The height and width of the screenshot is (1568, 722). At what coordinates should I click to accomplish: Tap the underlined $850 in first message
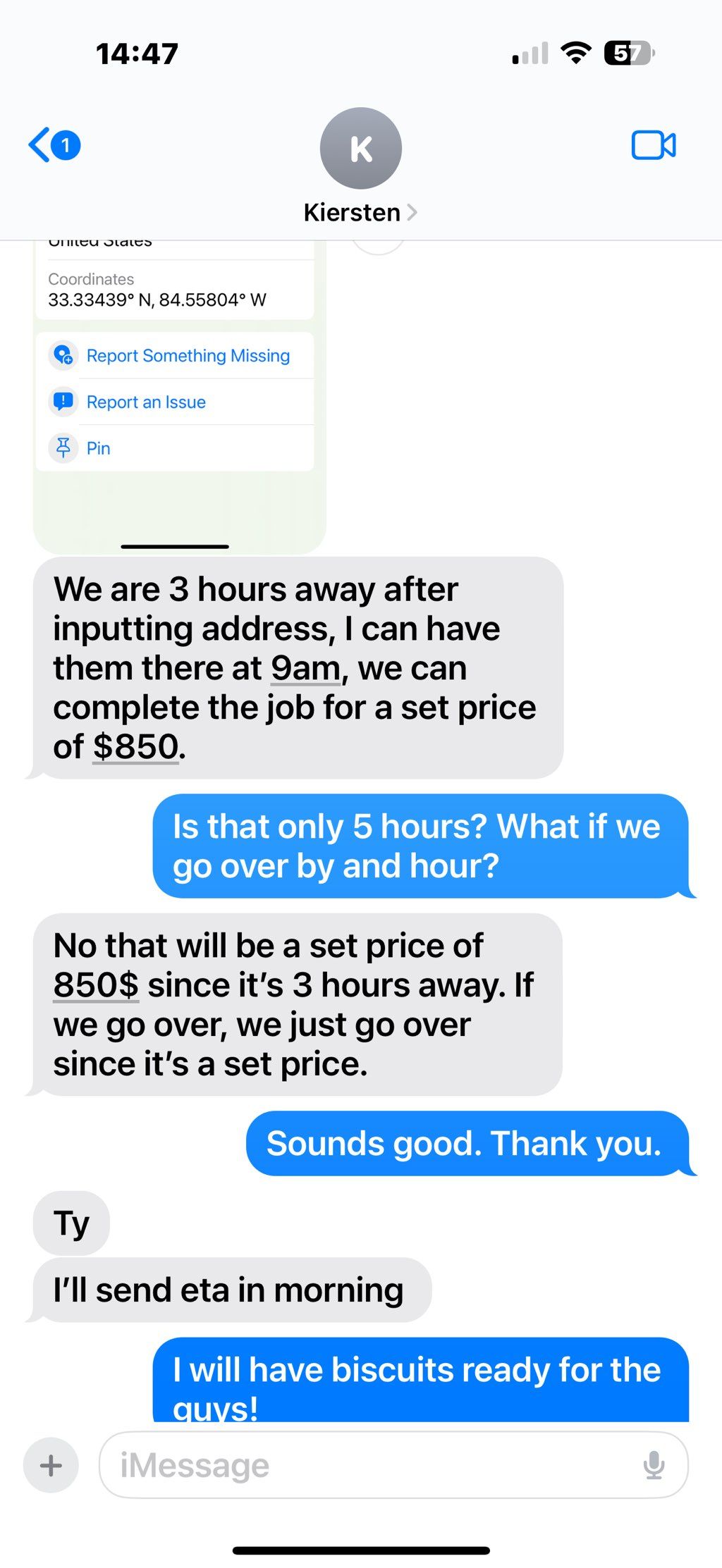pyautogui.click(x=135, y=747)
